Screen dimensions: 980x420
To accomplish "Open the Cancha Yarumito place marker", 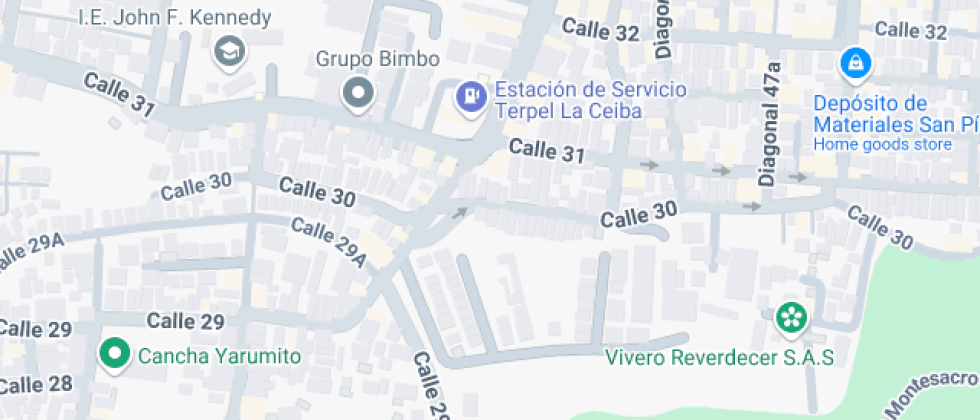I will 116,355.
